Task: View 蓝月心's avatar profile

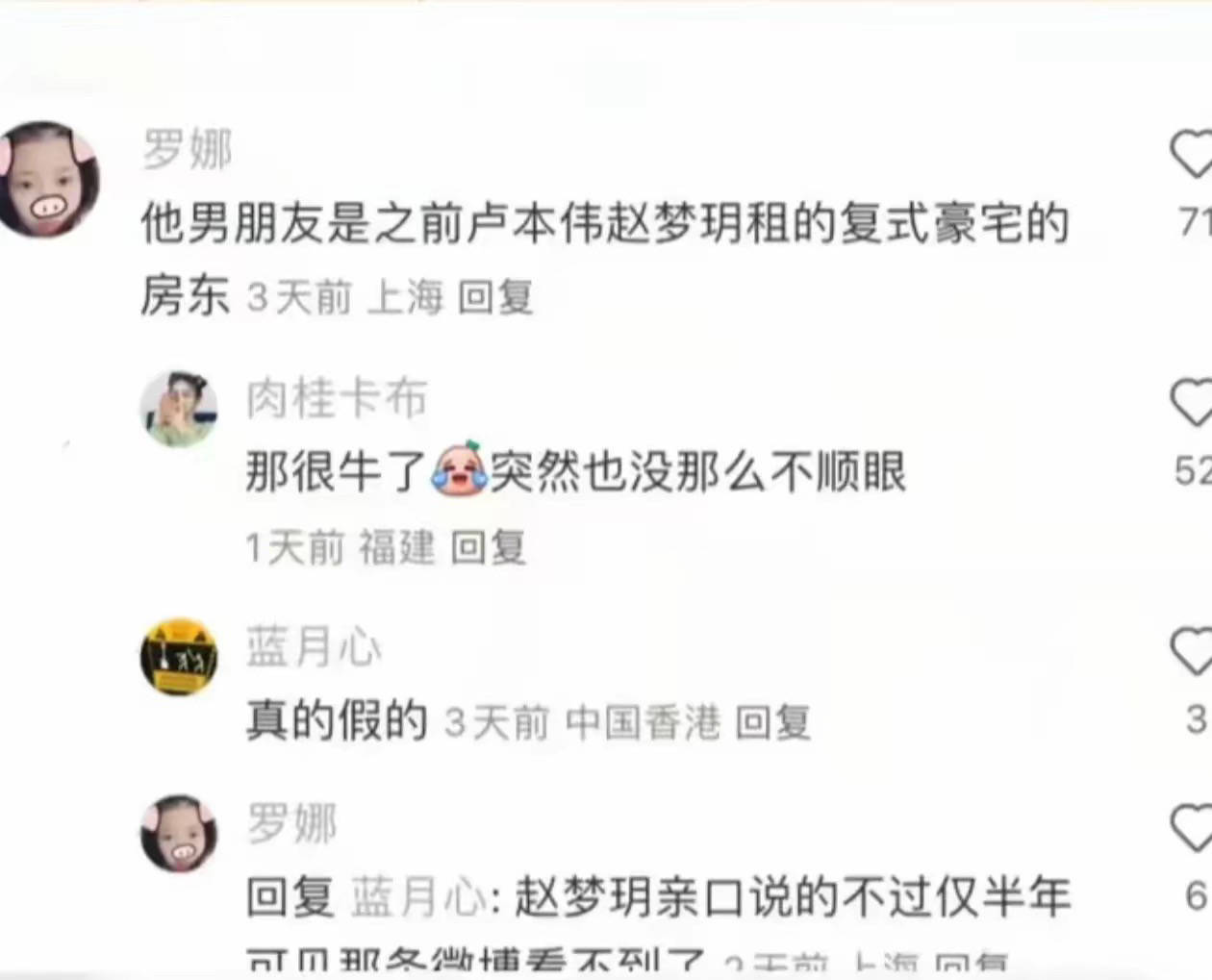Action: [179, 656]
